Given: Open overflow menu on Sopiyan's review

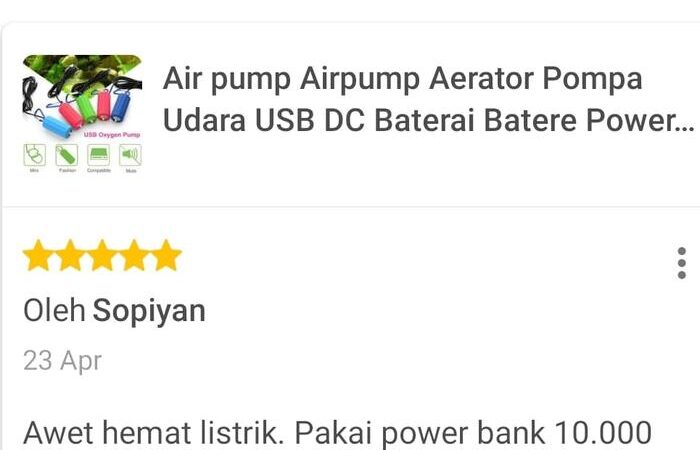Looking at the screenshot, I should 682,263.
